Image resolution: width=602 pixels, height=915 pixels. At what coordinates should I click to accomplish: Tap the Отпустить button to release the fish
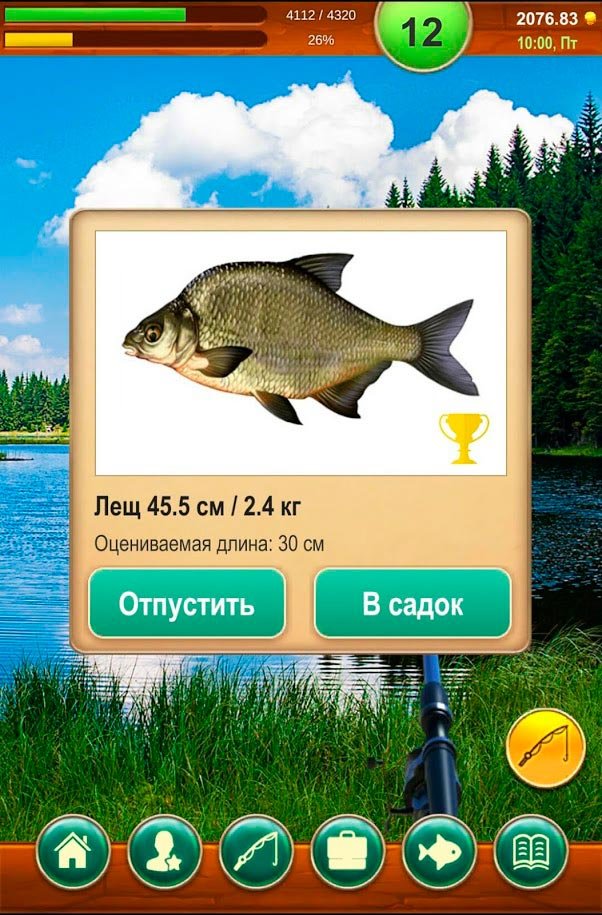[x=187, y=603]
